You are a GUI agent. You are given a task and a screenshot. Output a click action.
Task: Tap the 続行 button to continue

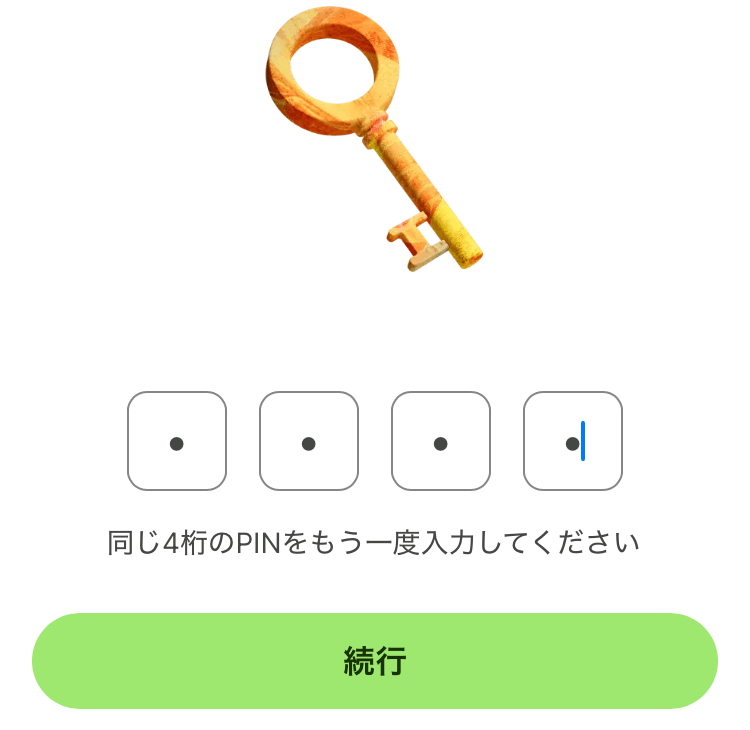[x=375, y=661]
